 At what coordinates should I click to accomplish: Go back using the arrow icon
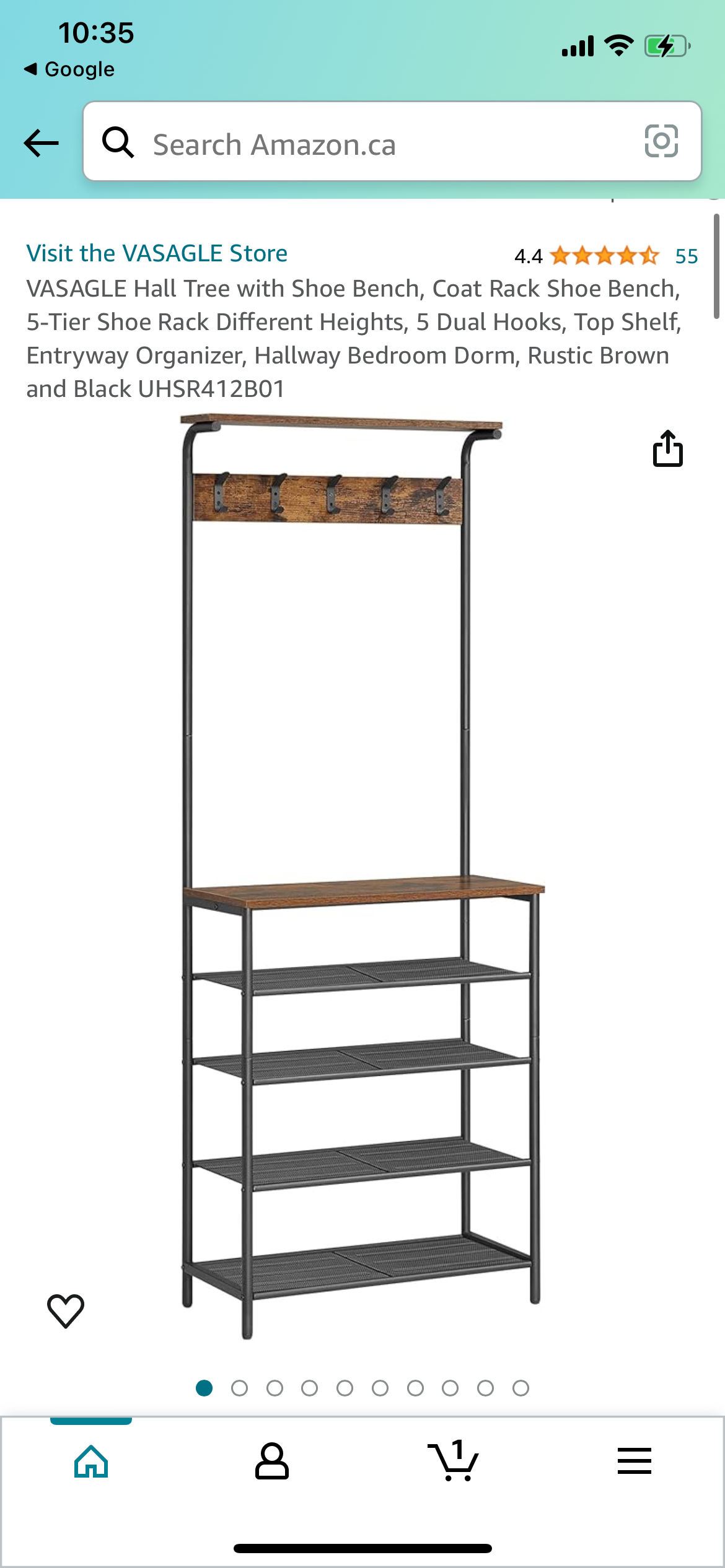click(x=41, y=143)
